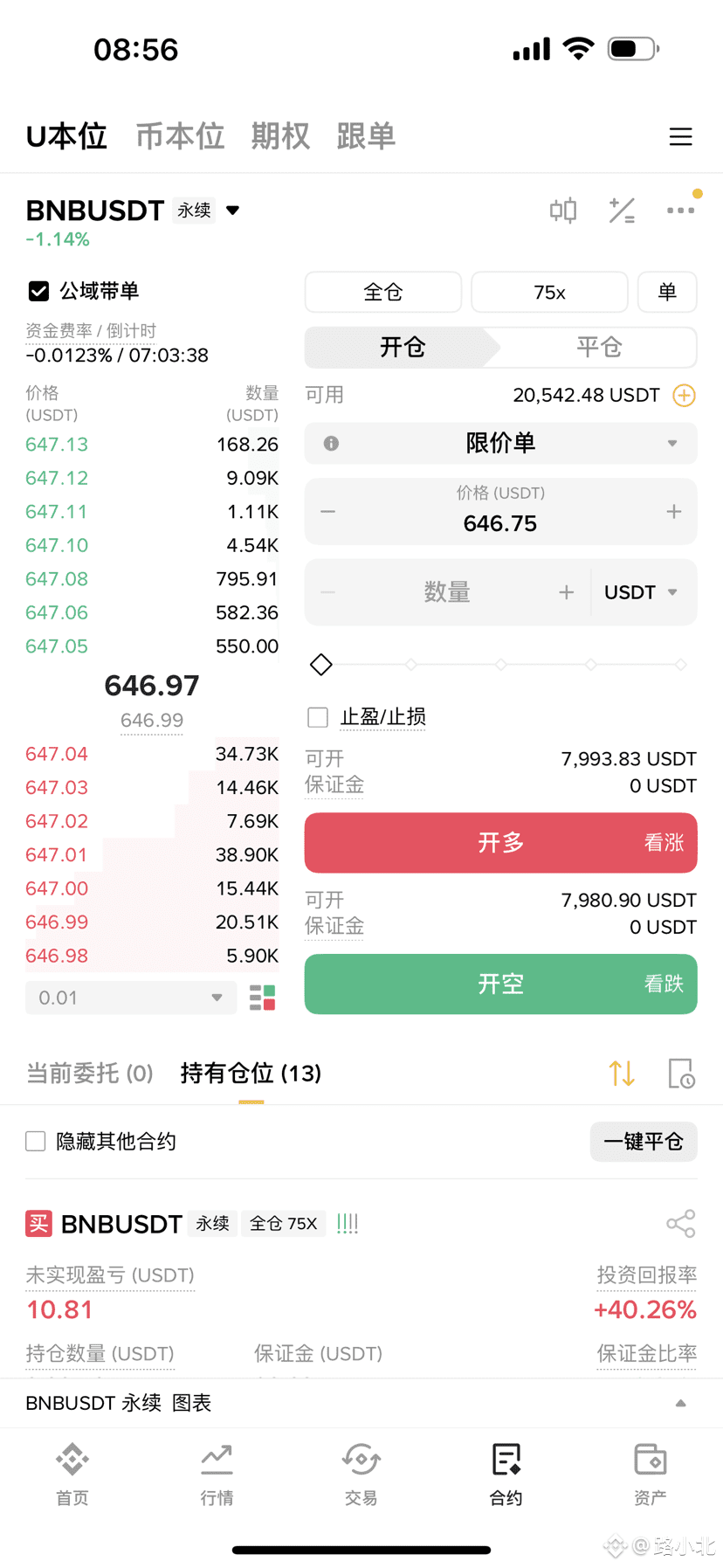The width and height of the screenshot is (723, 1568).
Task: Tap 一键平仓 to close all
Action: click(x=643, y=1142)
